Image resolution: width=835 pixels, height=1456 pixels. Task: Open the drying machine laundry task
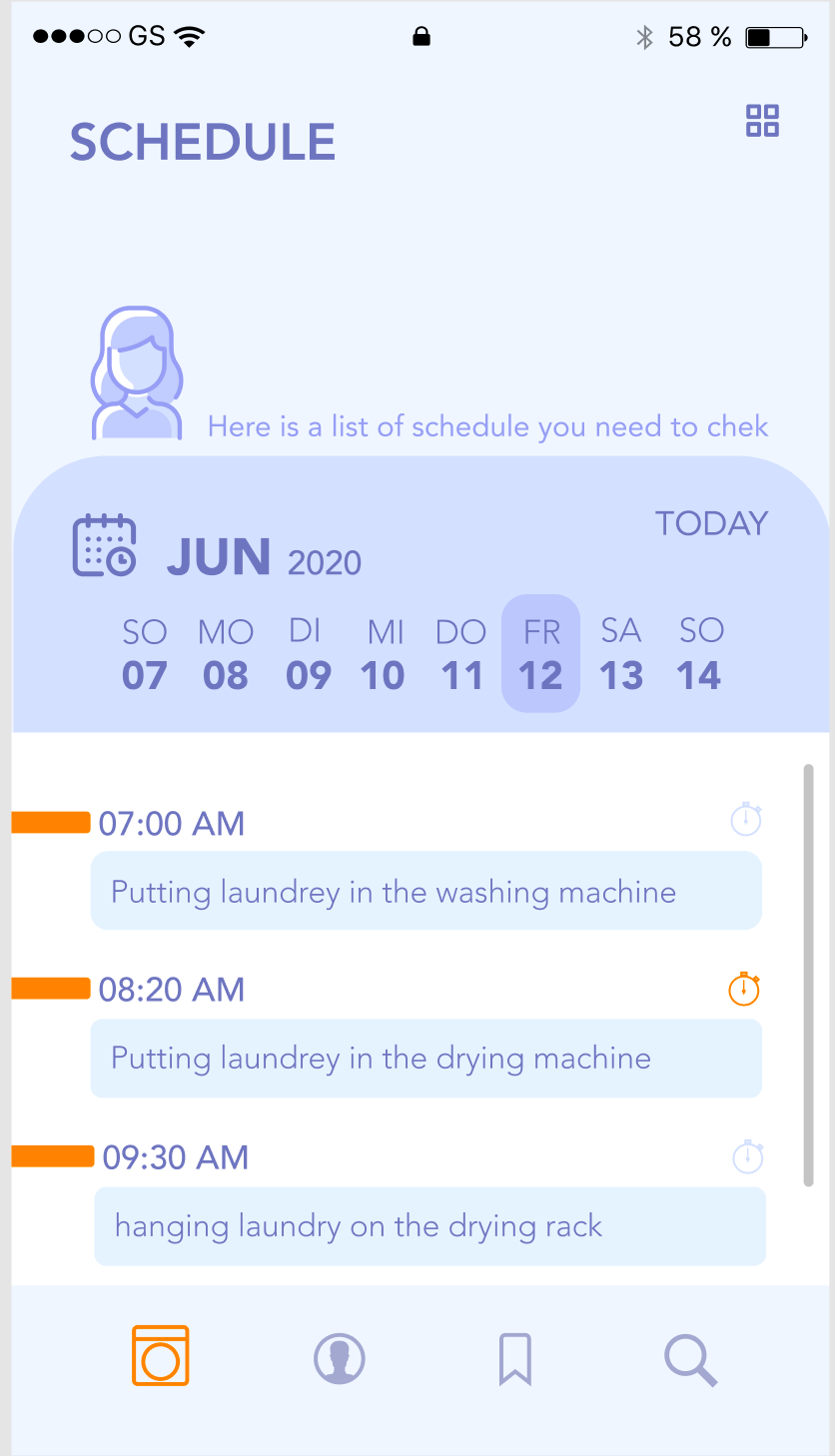[426, 1058]
